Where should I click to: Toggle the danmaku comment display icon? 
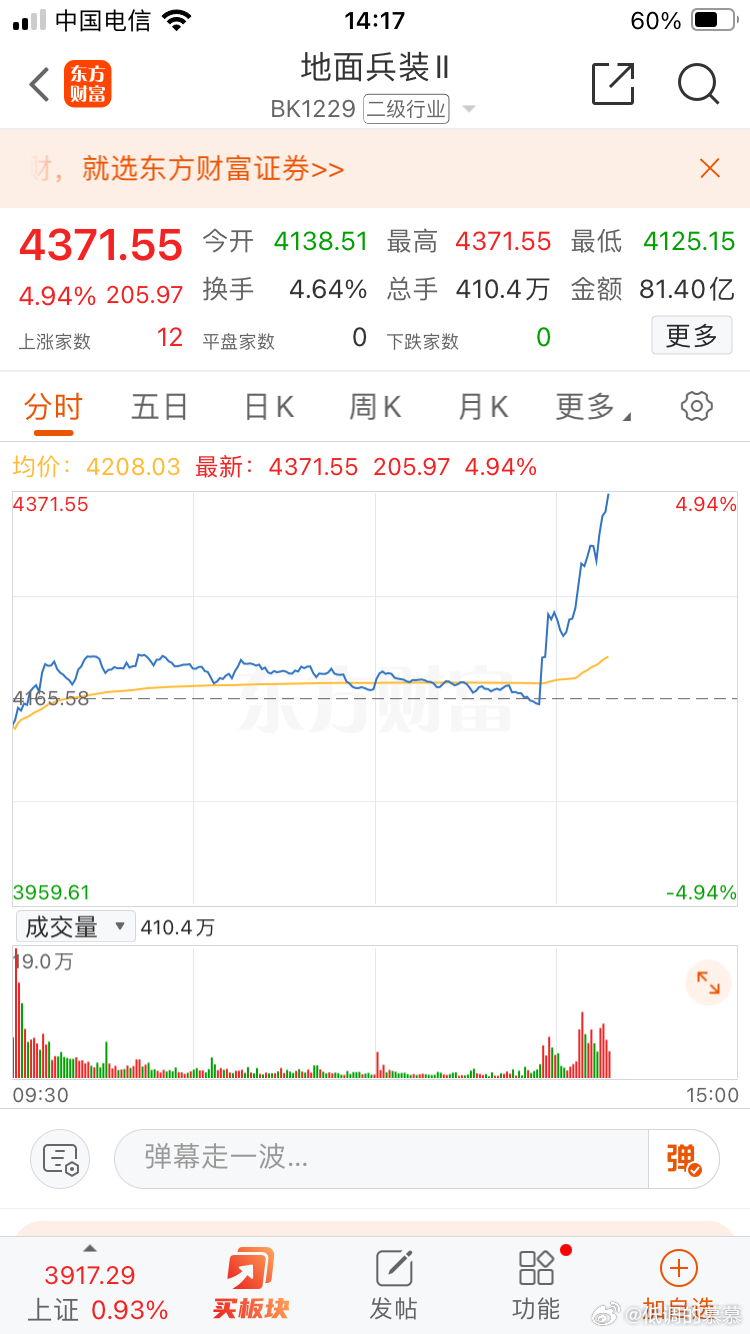(60, 1158)
